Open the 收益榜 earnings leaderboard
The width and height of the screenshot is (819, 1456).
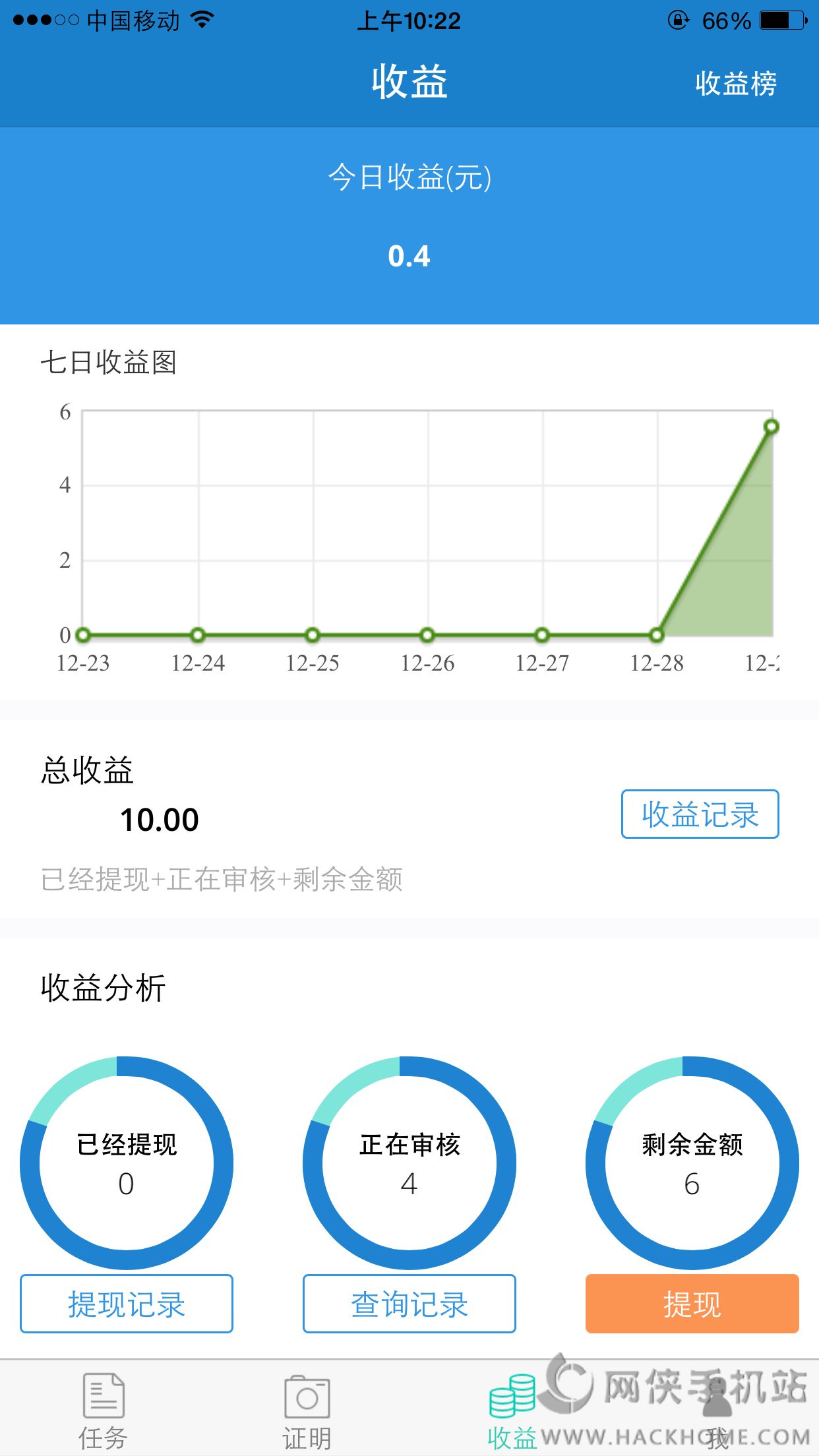point(735,84)
